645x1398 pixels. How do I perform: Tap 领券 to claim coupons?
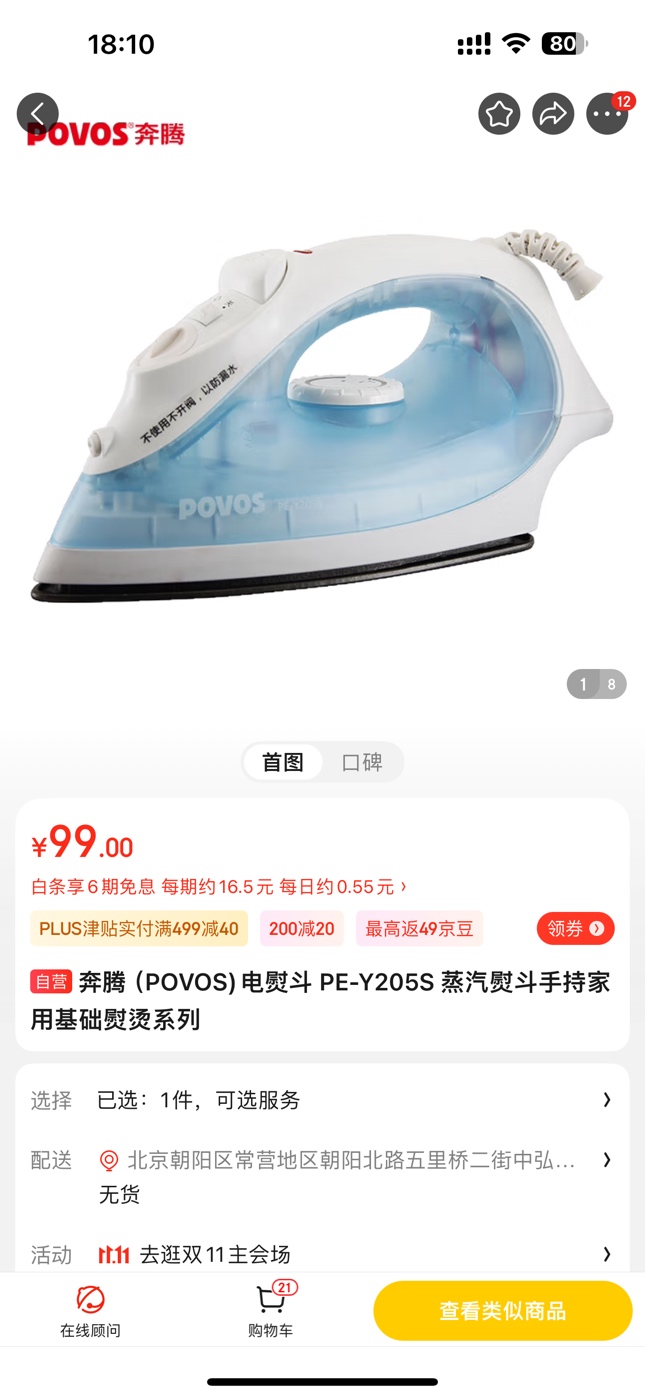[x=575, y=929]
